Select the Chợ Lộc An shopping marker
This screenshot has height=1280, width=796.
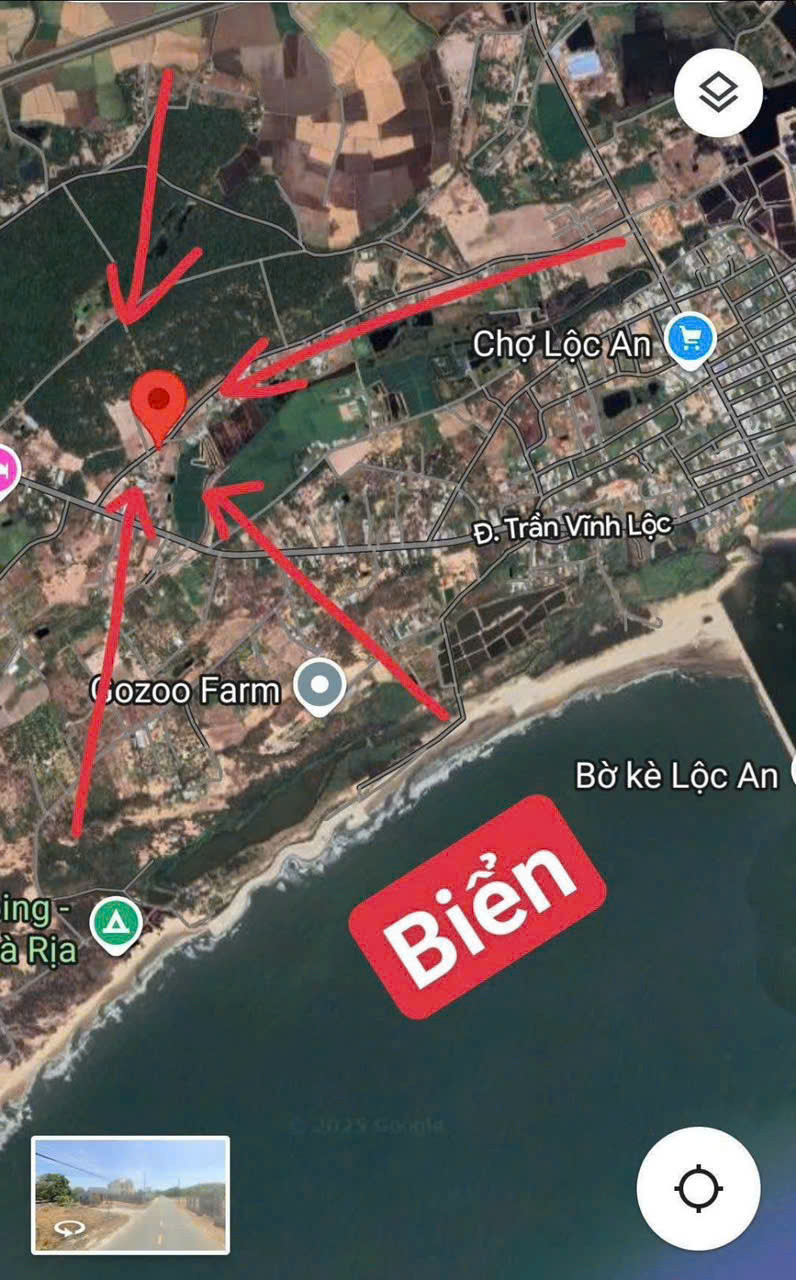point(691,340)
